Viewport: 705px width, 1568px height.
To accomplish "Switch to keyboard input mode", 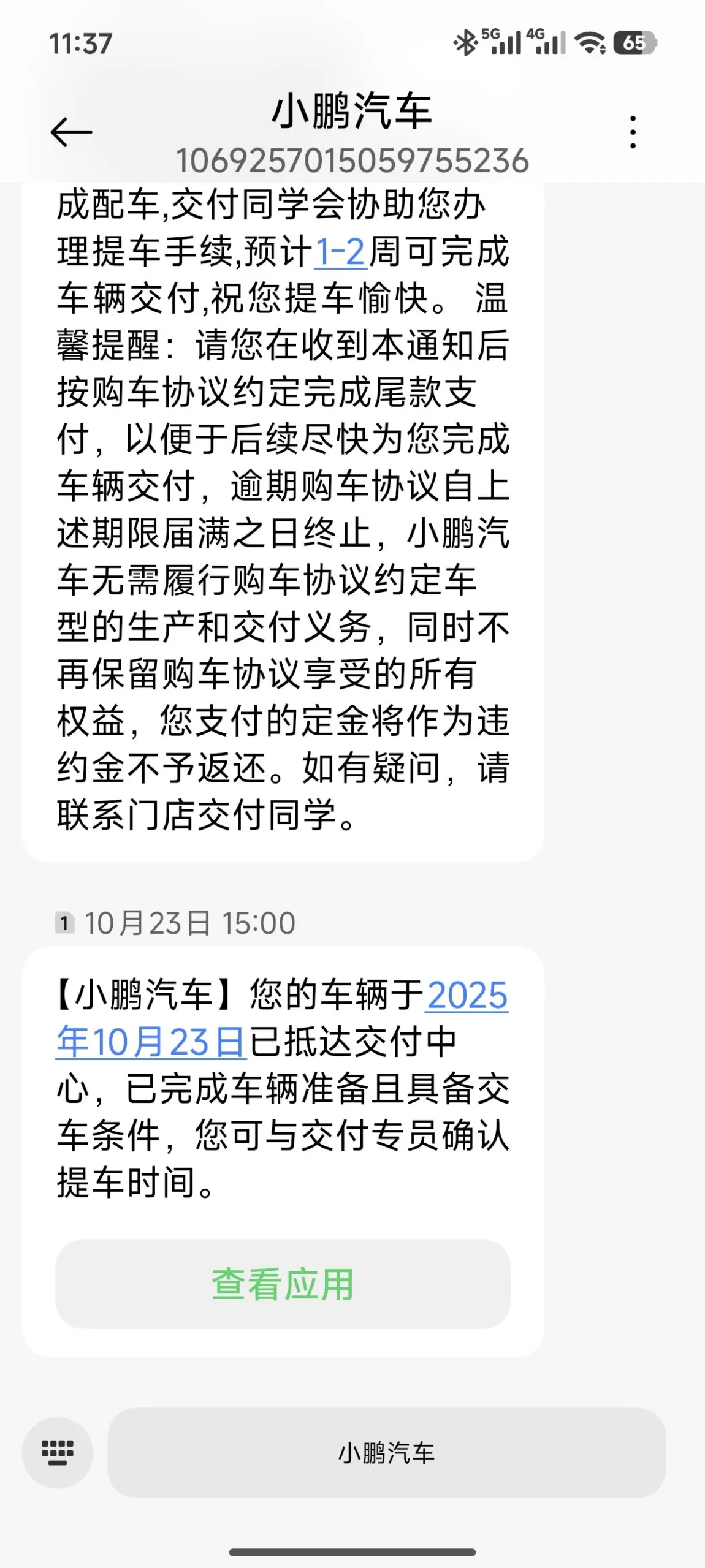I will (58, 1452).
